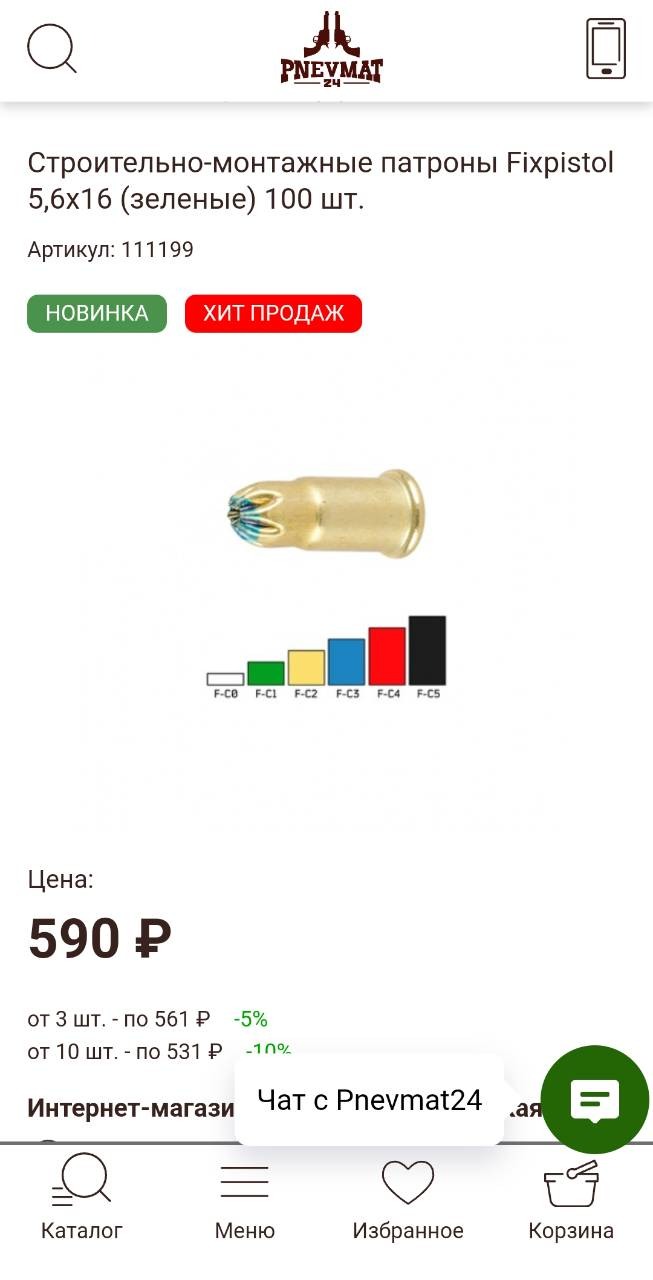Go to Pnevmat24 home via logo
The image size is (653, 1280).
[331, 50]
